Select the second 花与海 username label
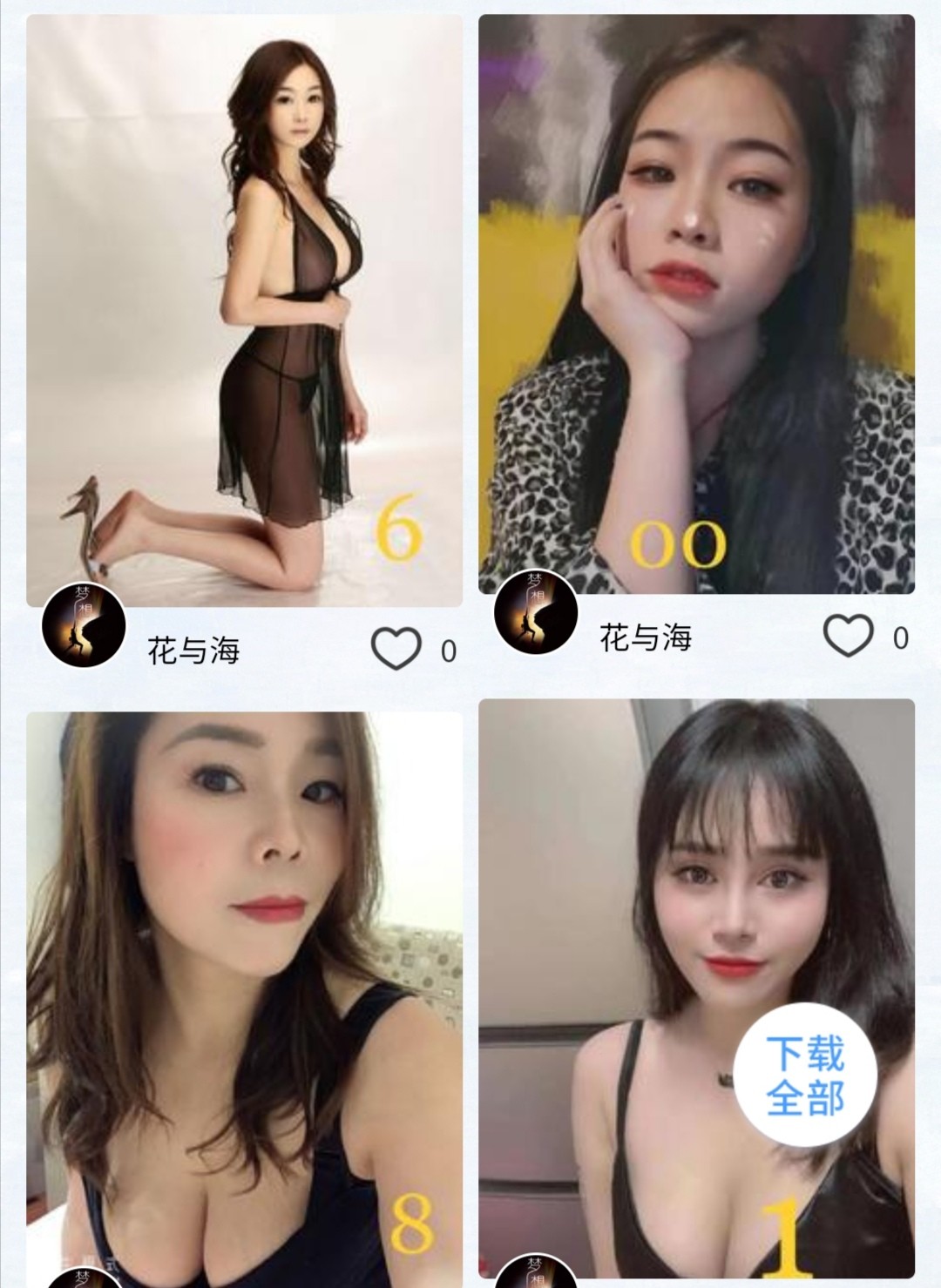Image resolution: width=941 pixels, height=1288 pixels. coord(644,638)
